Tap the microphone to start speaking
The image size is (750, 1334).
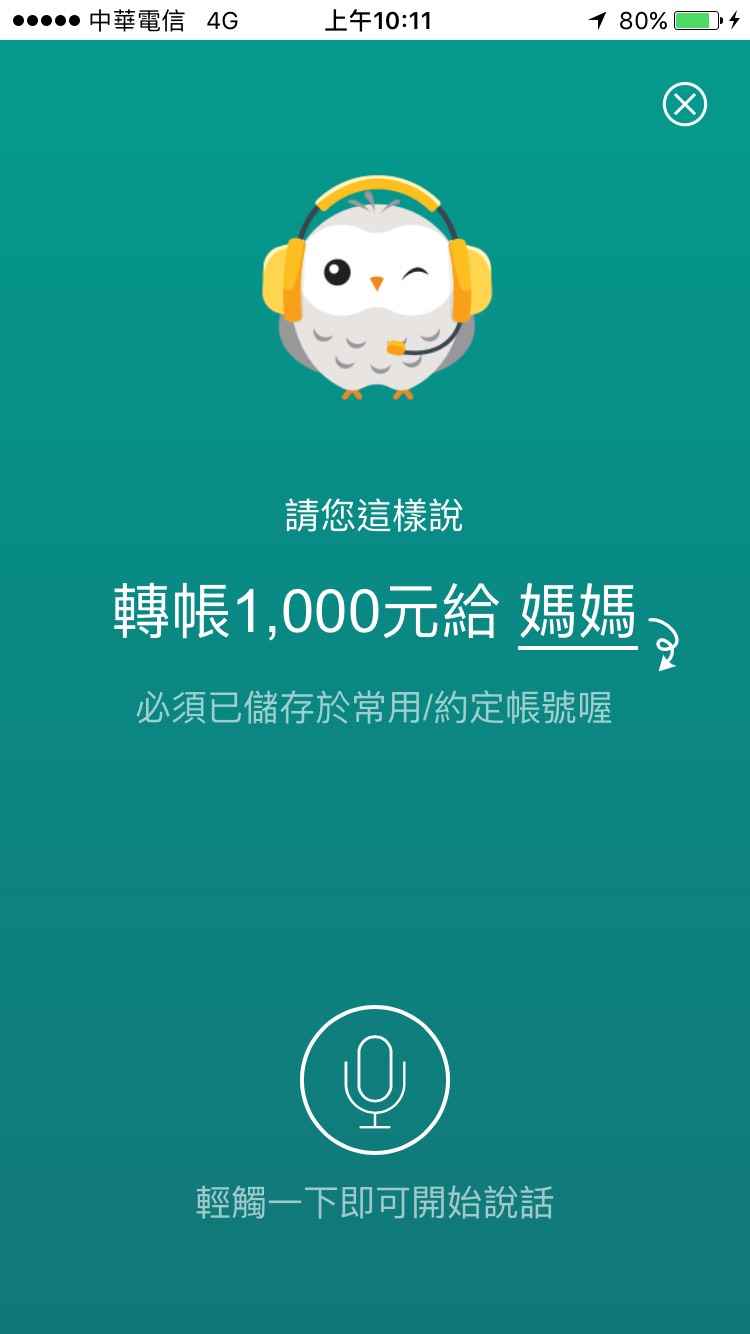coord(375,1080)
